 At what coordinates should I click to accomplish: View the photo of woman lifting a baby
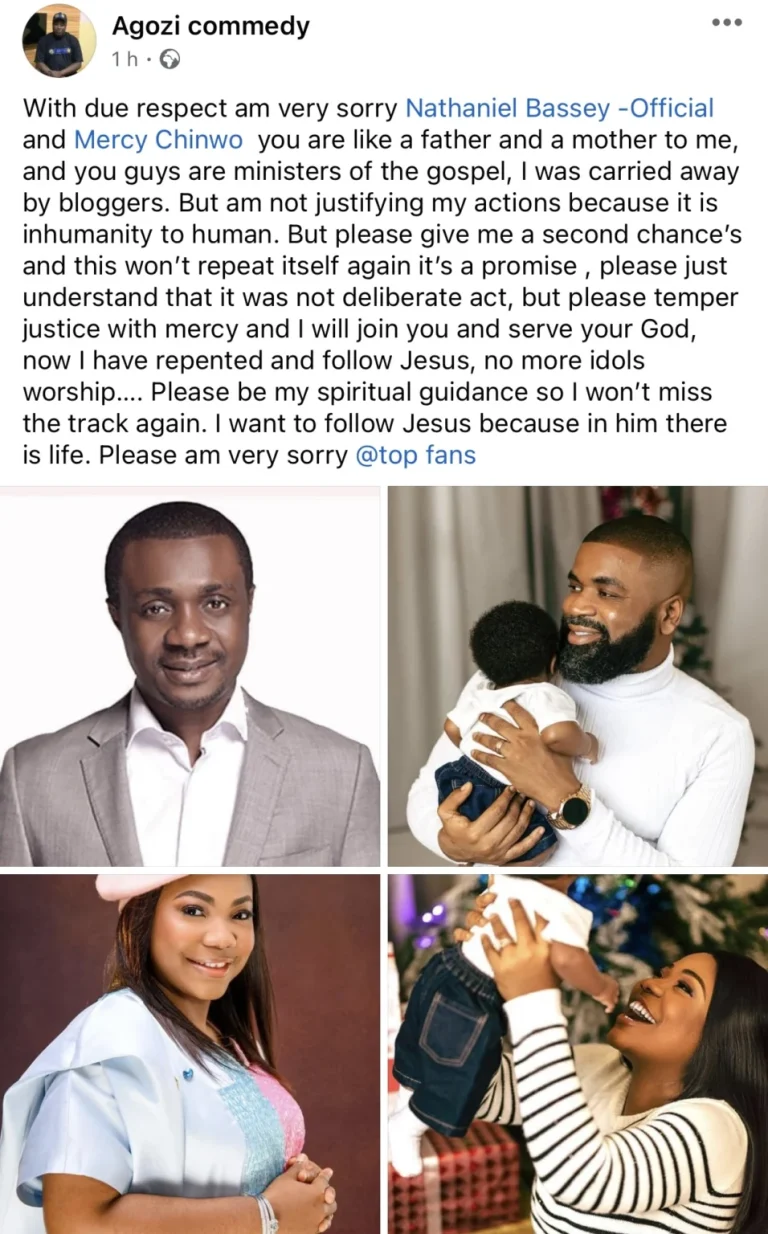(x=578, y=1054)
